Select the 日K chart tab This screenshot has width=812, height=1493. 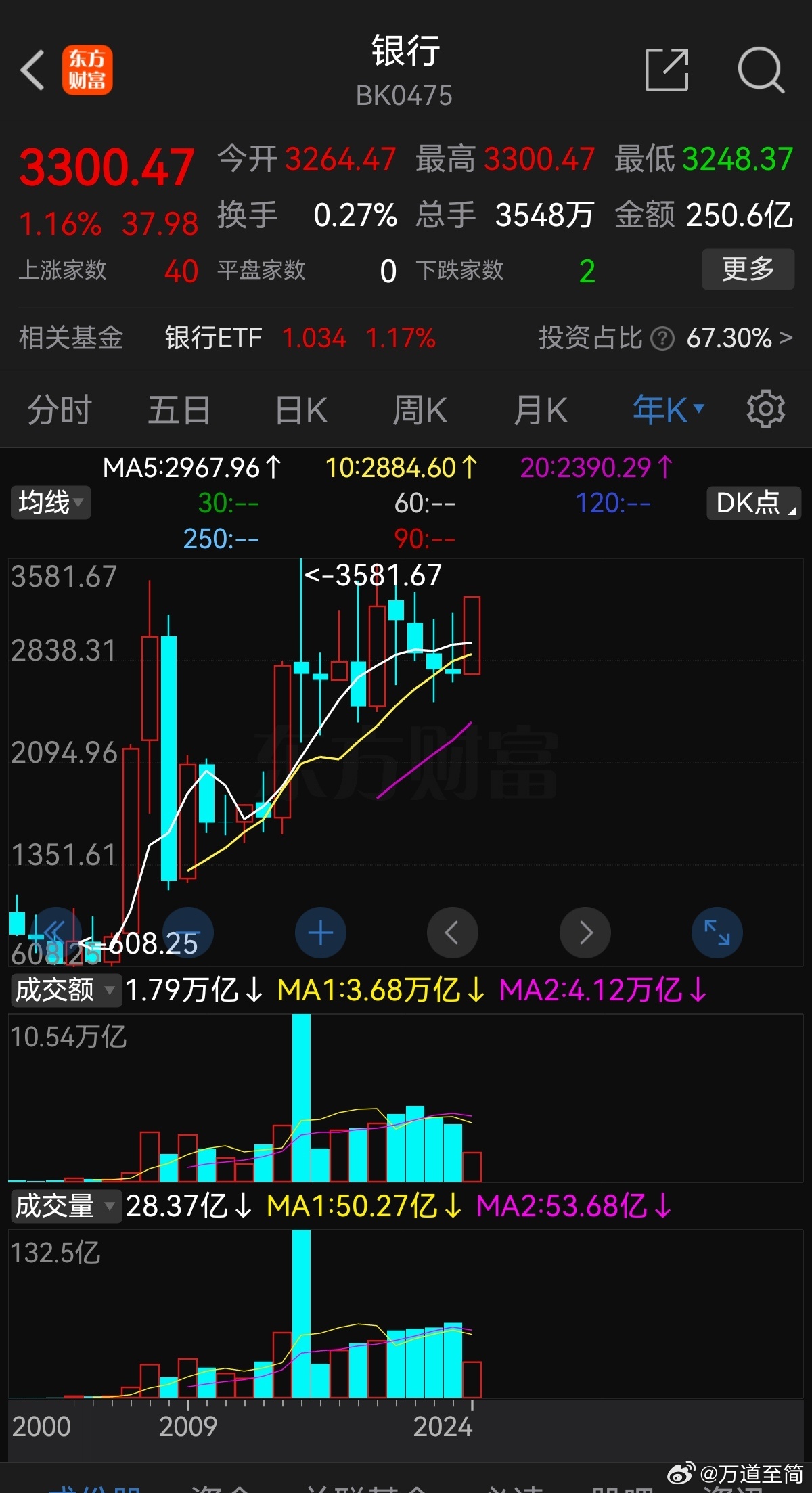pos(301,410)
